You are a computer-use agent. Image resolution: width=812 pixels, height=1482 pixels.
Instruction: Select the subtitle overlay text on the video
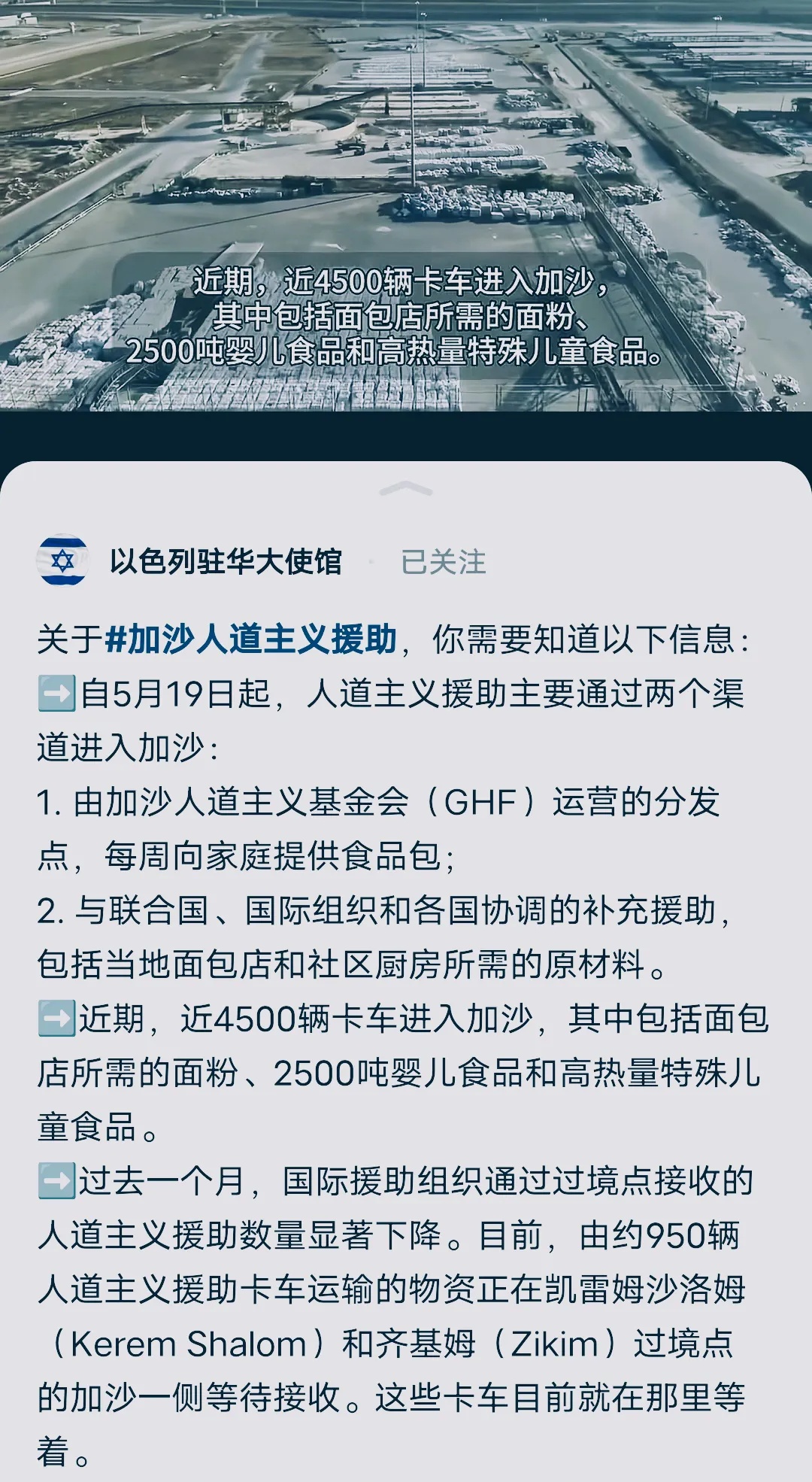click(406, 320)
